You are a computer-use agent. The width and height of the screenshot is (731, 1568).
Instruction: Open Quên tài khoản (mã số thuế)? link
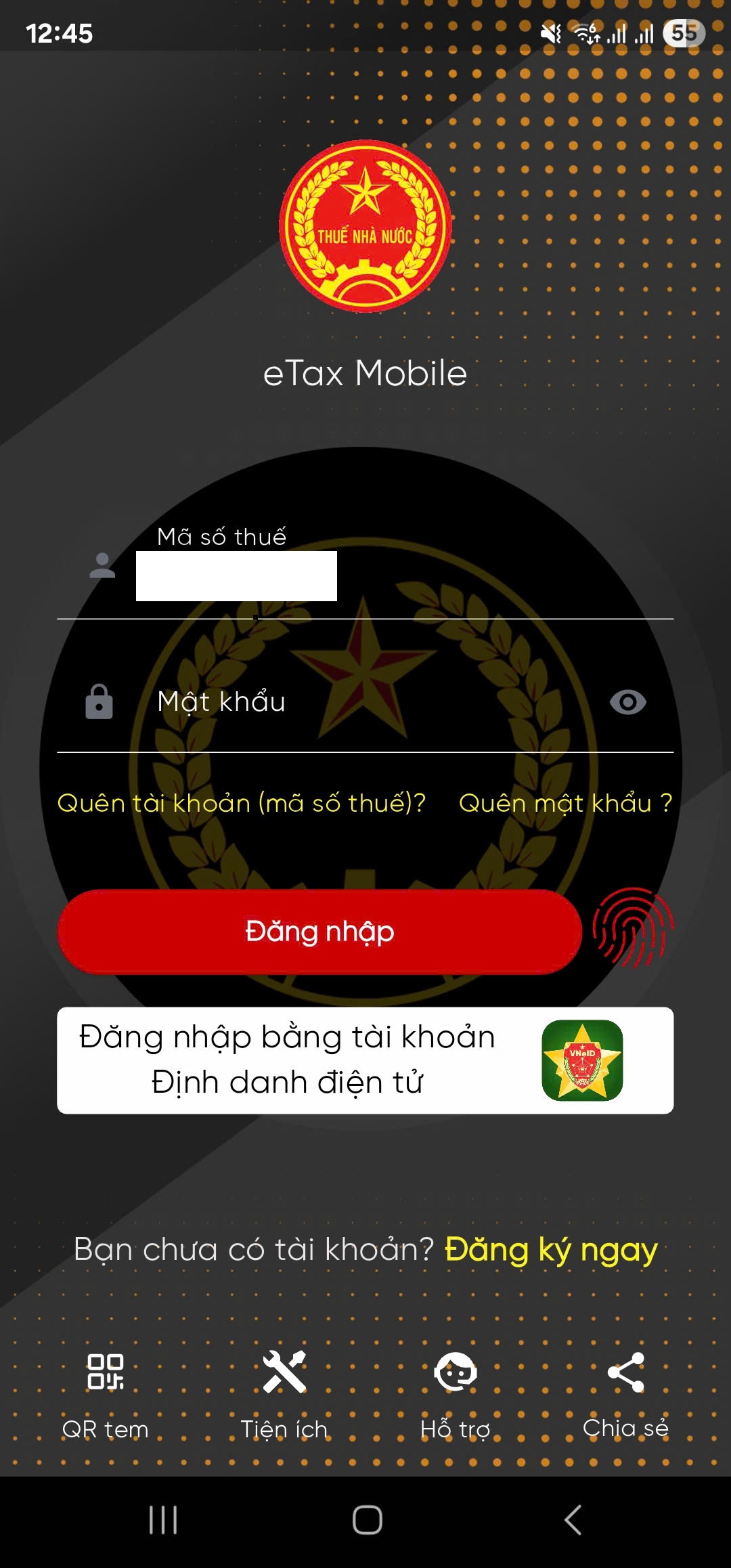point(241,804)
